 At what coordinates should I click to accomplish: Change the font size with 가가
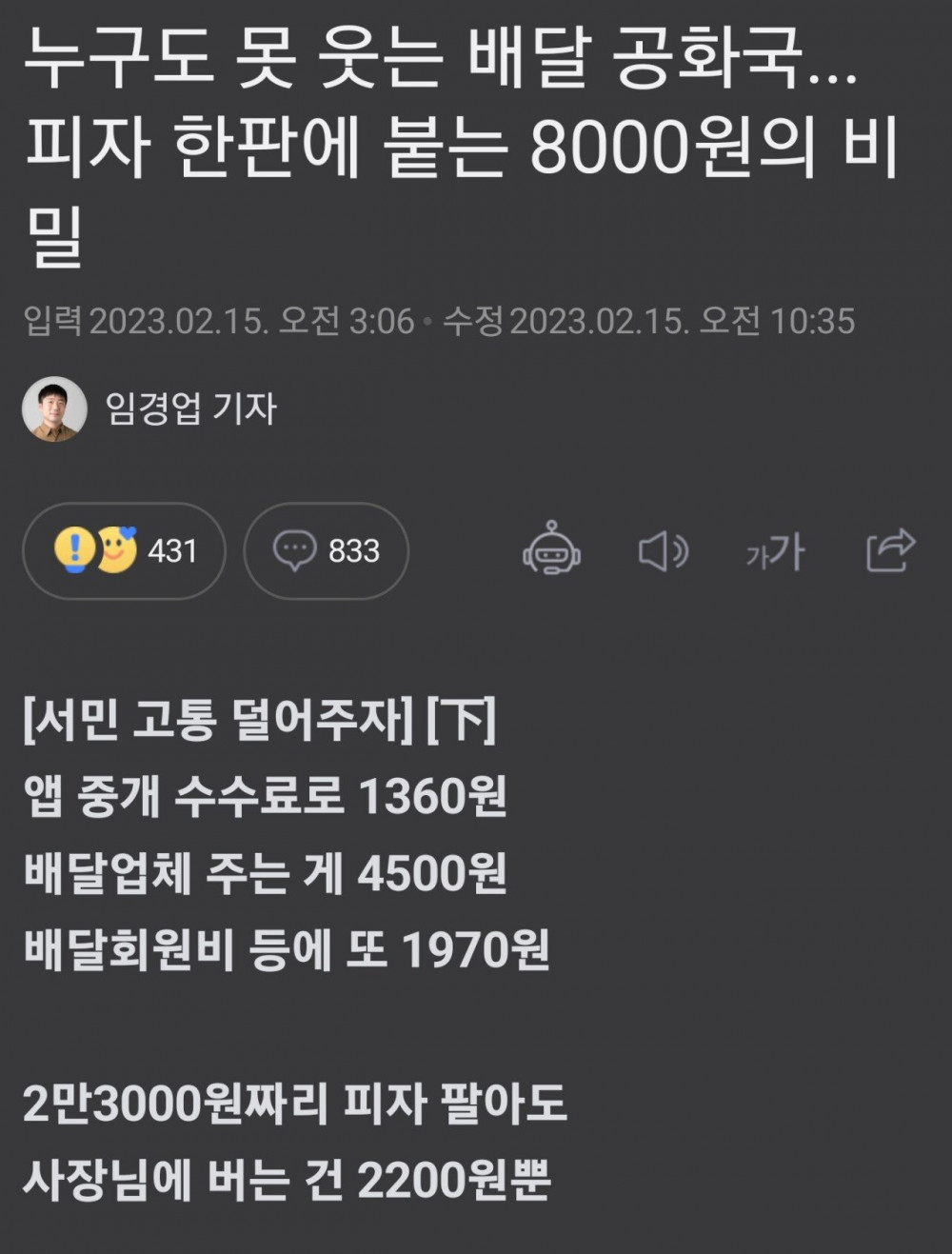tap(775, 551)
